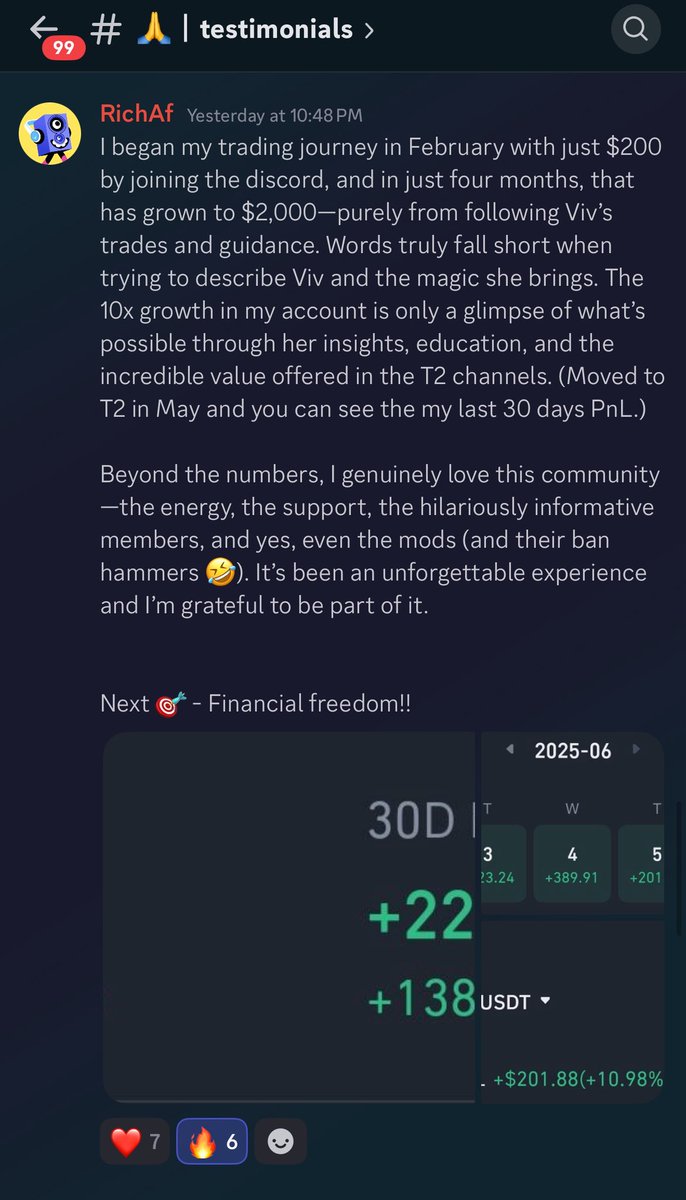686x1200 pixels.
Task: Add a heart reaction to the message
Action: tap(135, 1141)
